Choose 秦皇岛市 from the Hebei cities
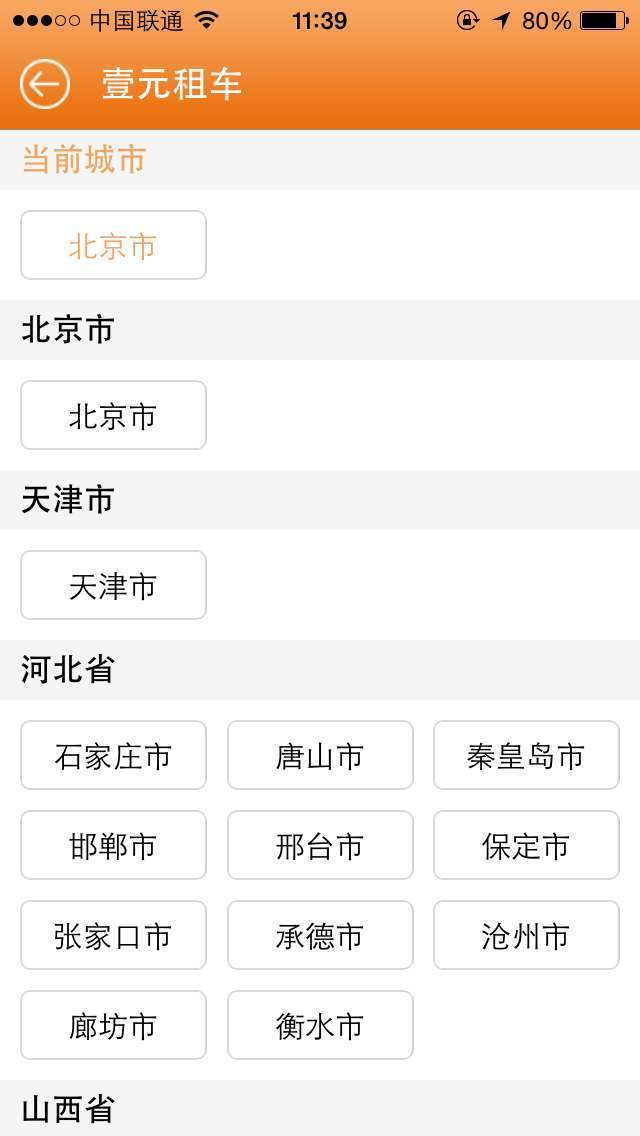Viewport: 640px width, 1136px height. click(x=526, y=756)
